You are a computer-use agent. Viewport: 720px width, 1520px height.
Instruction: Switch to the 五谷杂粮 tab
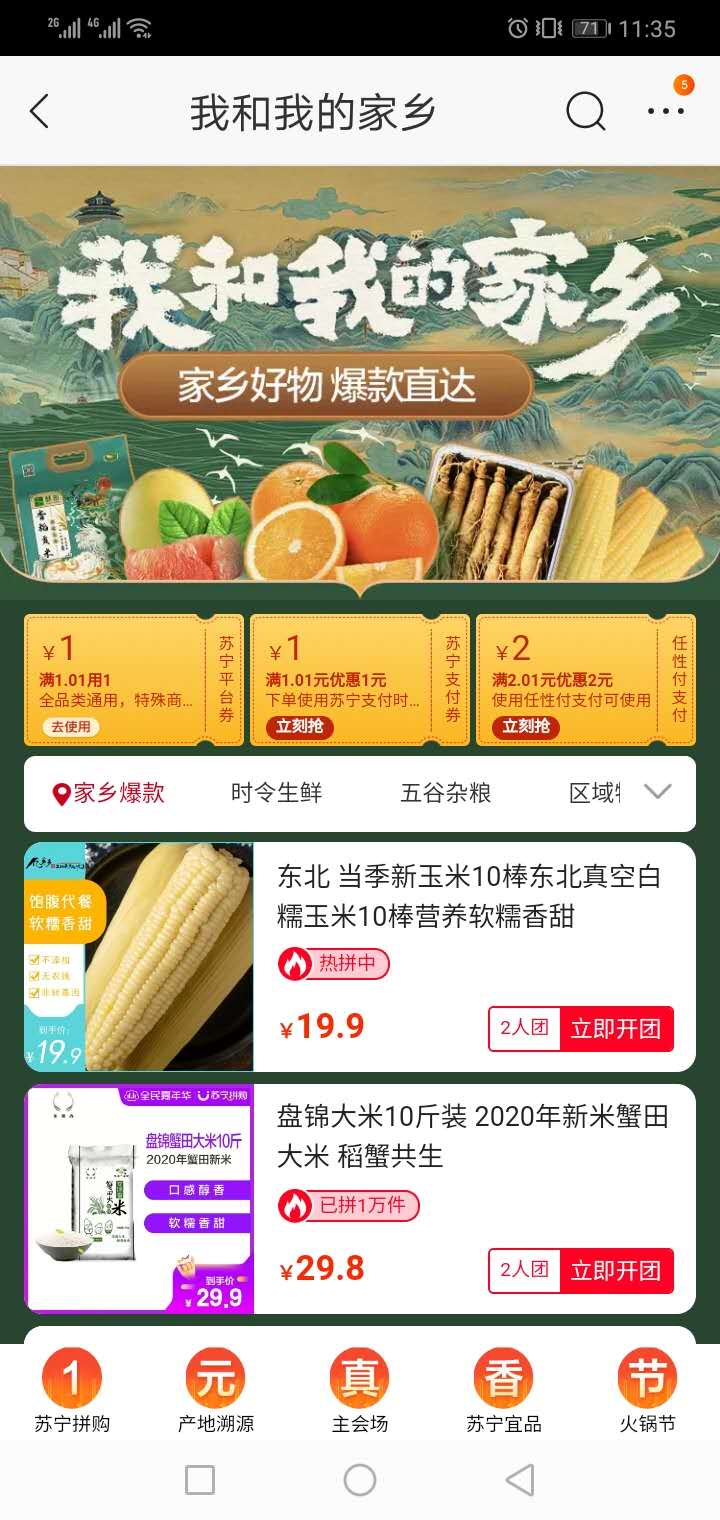tap(446, 793)
